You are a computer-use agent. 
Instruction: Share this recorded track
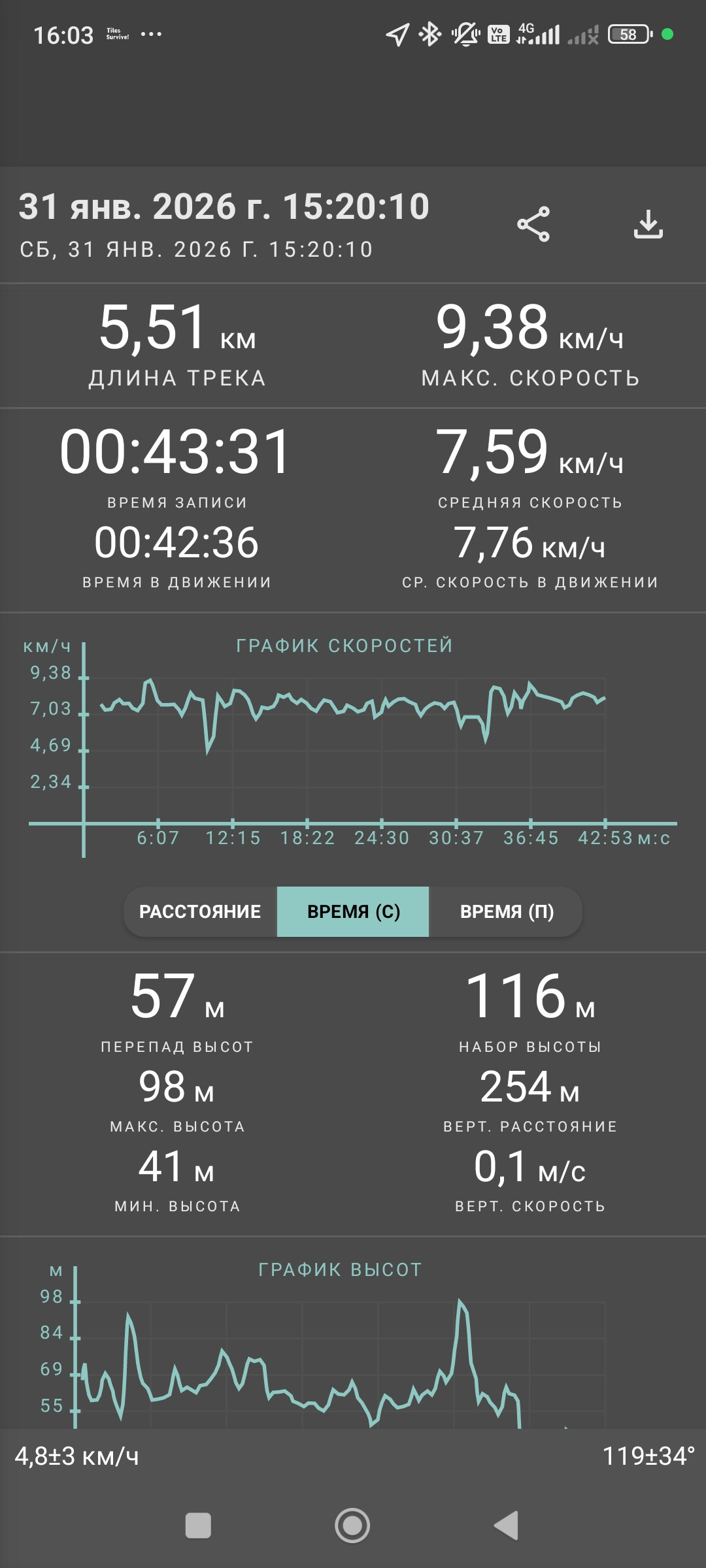(533, 225)
